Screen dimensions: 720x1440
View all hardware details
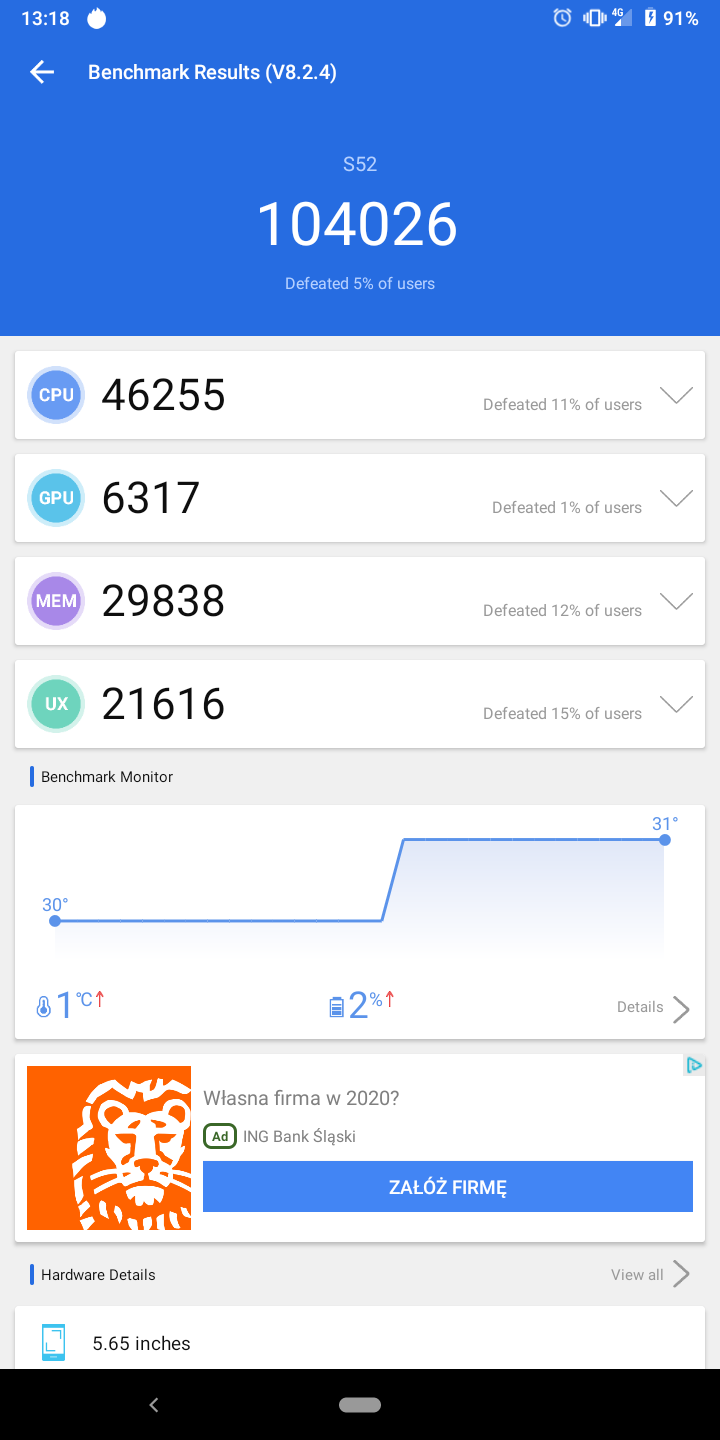click(x=651, y=1274)
